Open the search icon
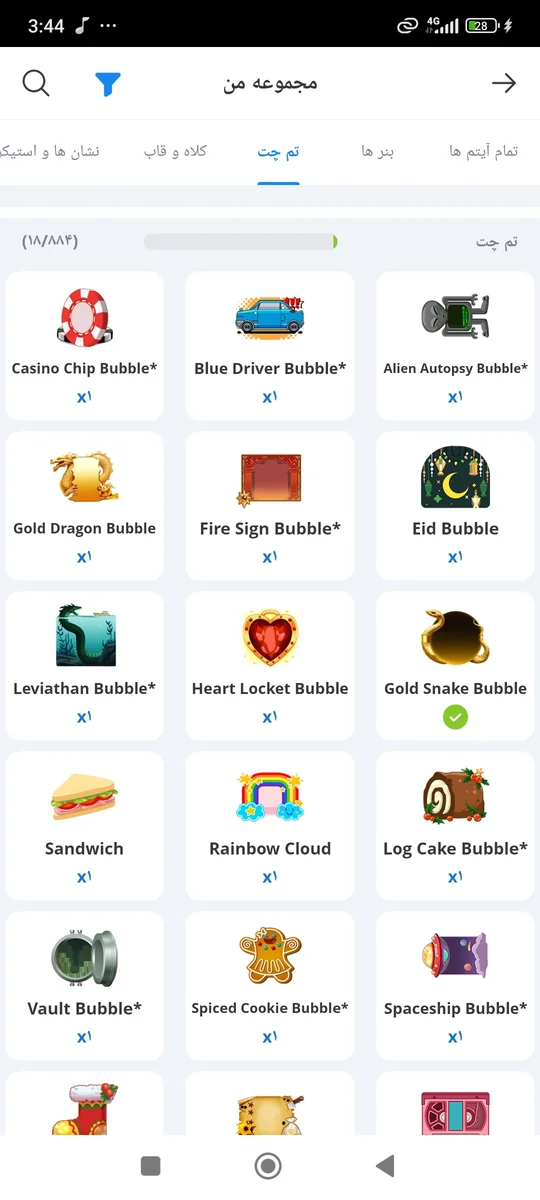The width and height of the screenshot is (540, 1200). coord(36,84)
